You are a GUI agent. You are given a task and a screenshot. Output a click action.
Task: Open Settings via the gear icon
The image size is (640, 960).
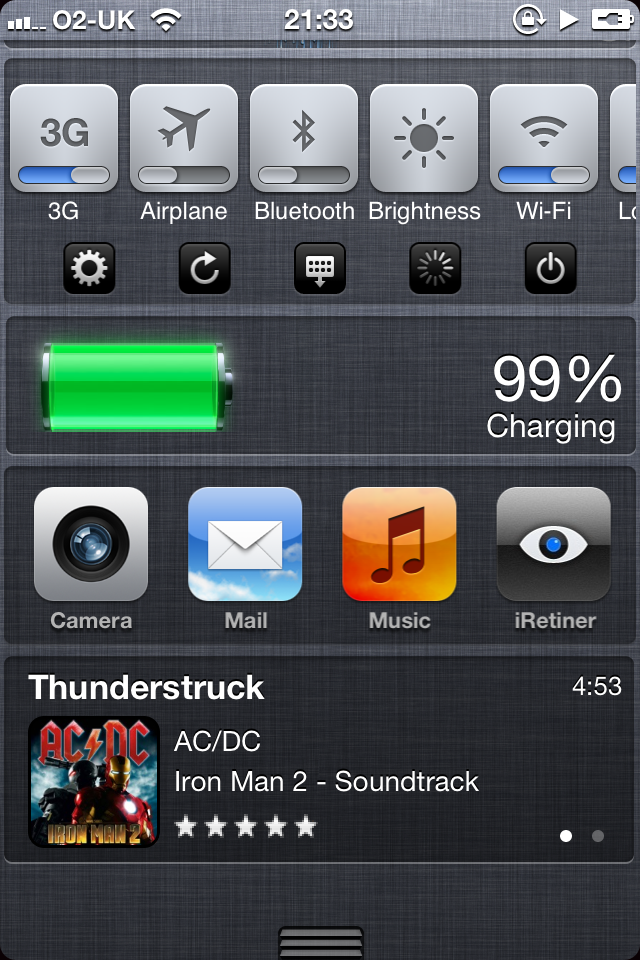89,268
